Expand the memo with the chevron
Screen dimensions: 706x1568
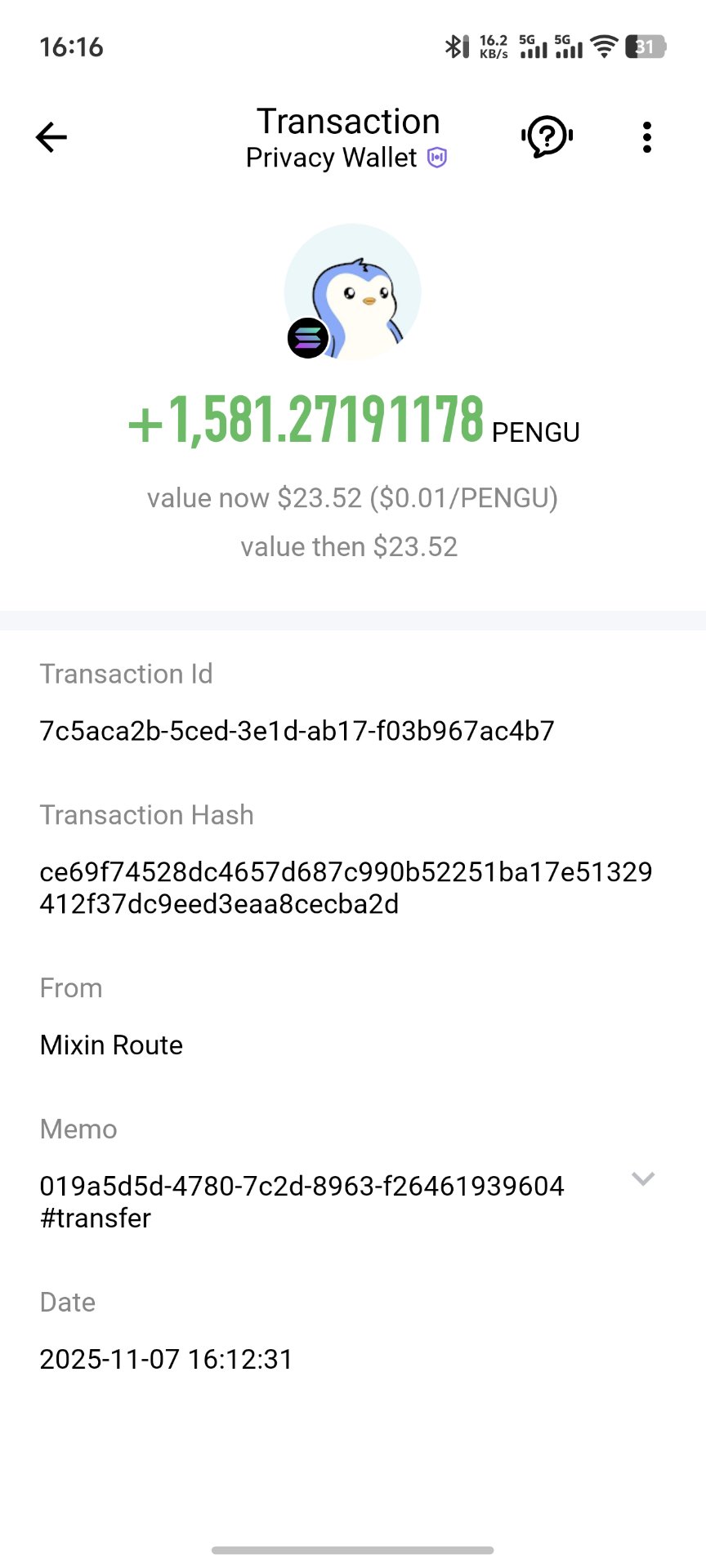(643, 1178)
